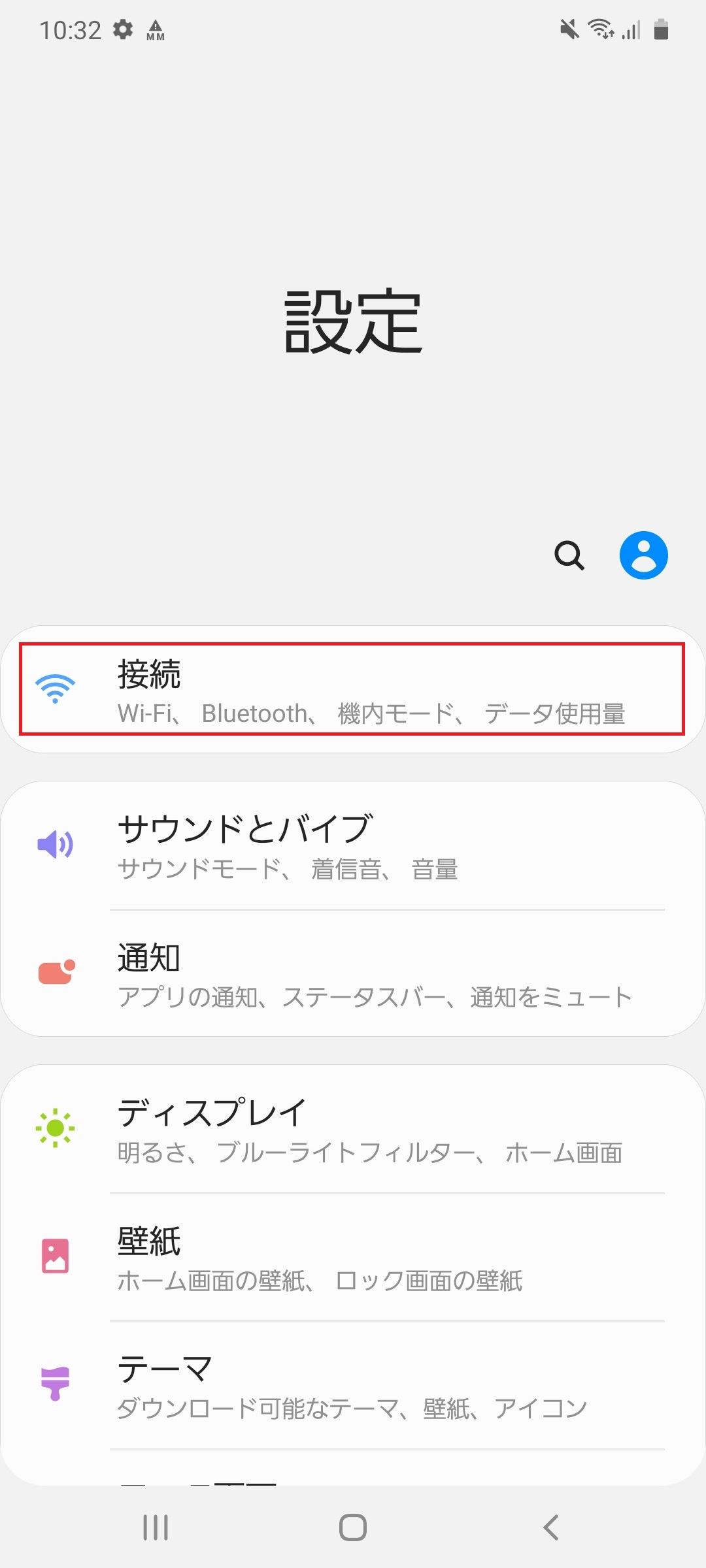Select the Wi-Fi icon next to 接続

coord(56,688)
